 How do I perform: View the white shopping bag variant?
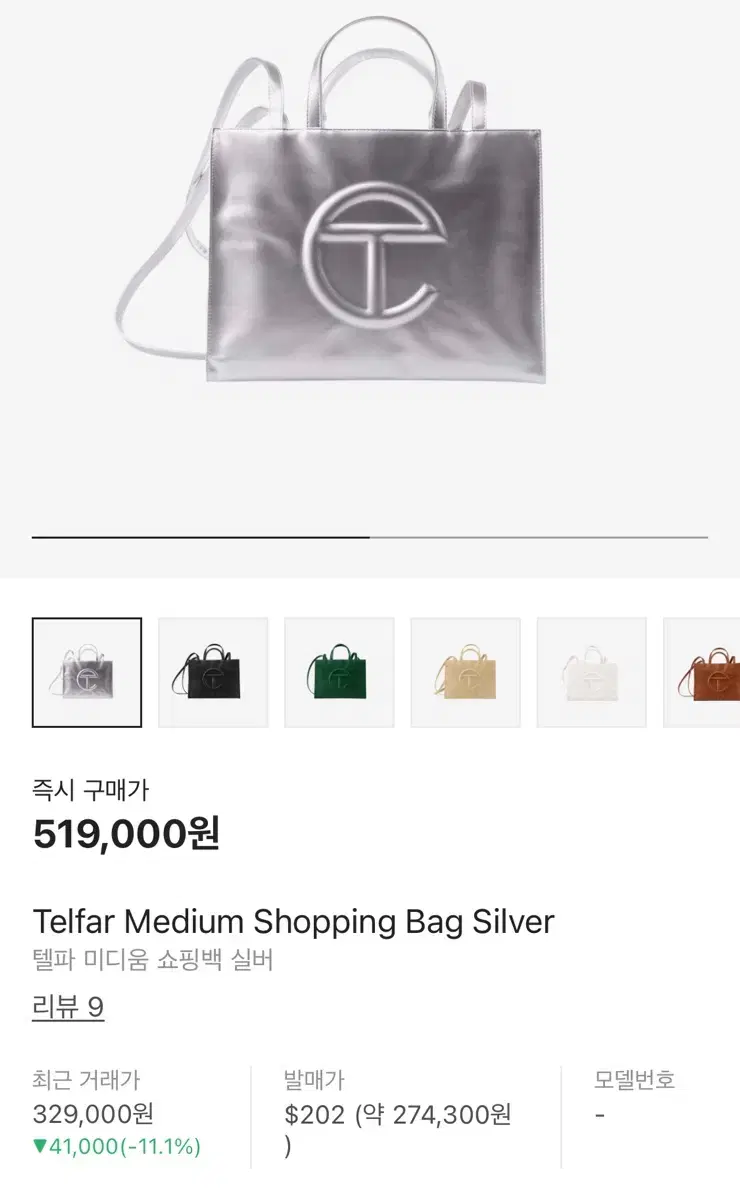(x=591, y=671)
